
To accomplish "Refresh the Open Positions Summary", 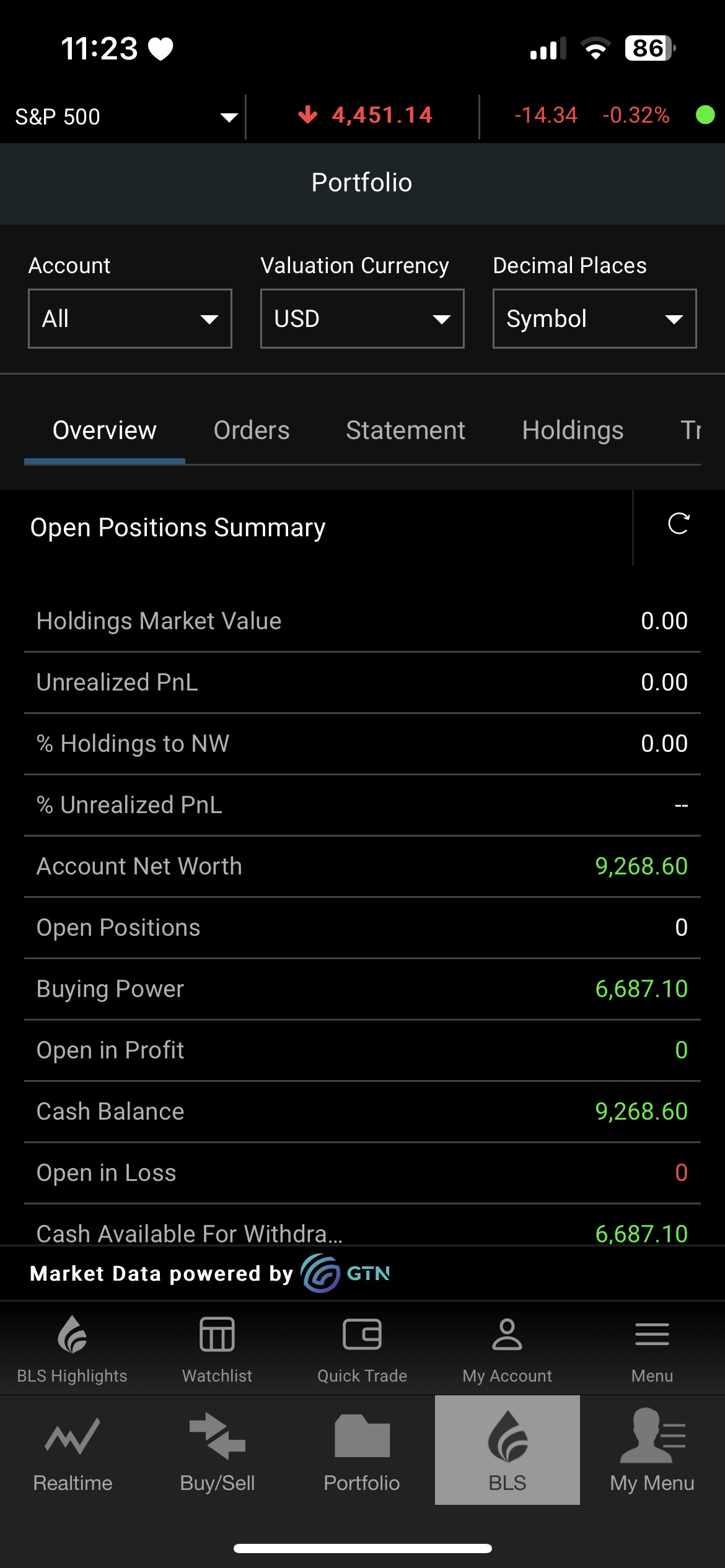I will coord(679,524).
